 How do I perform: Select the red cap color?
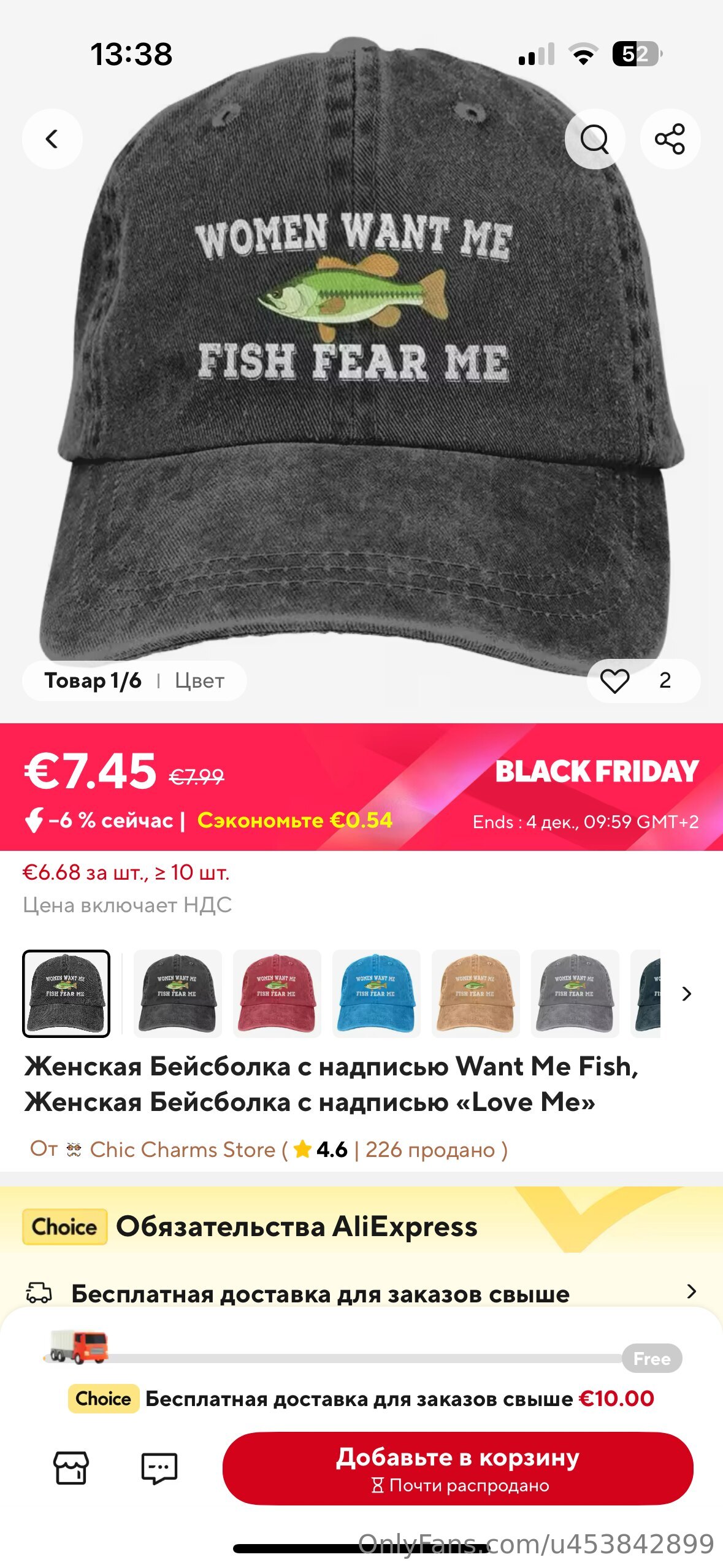[x=277, y=993]
